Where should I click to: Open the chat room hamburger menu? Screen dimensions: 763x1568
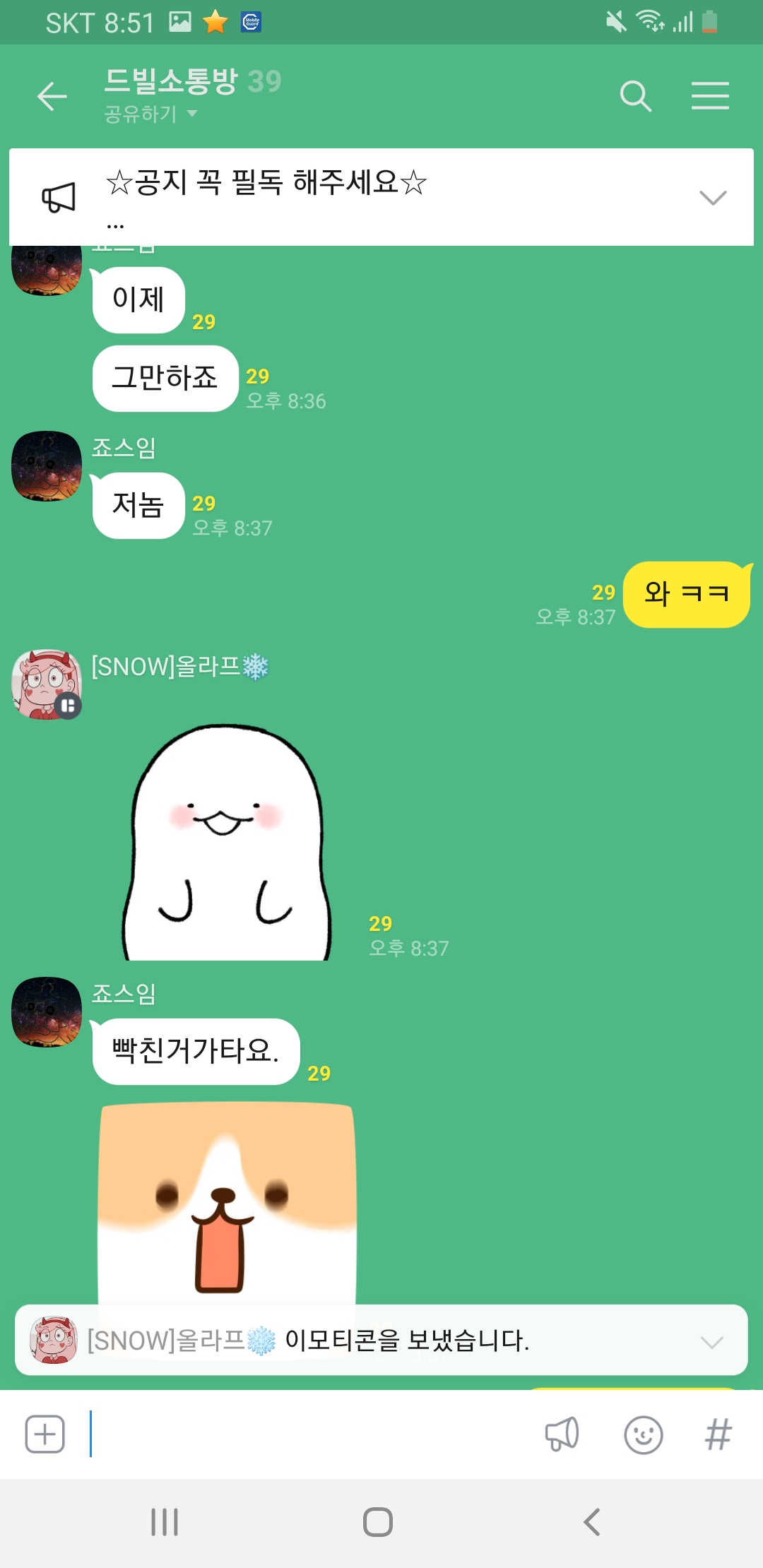710,96
